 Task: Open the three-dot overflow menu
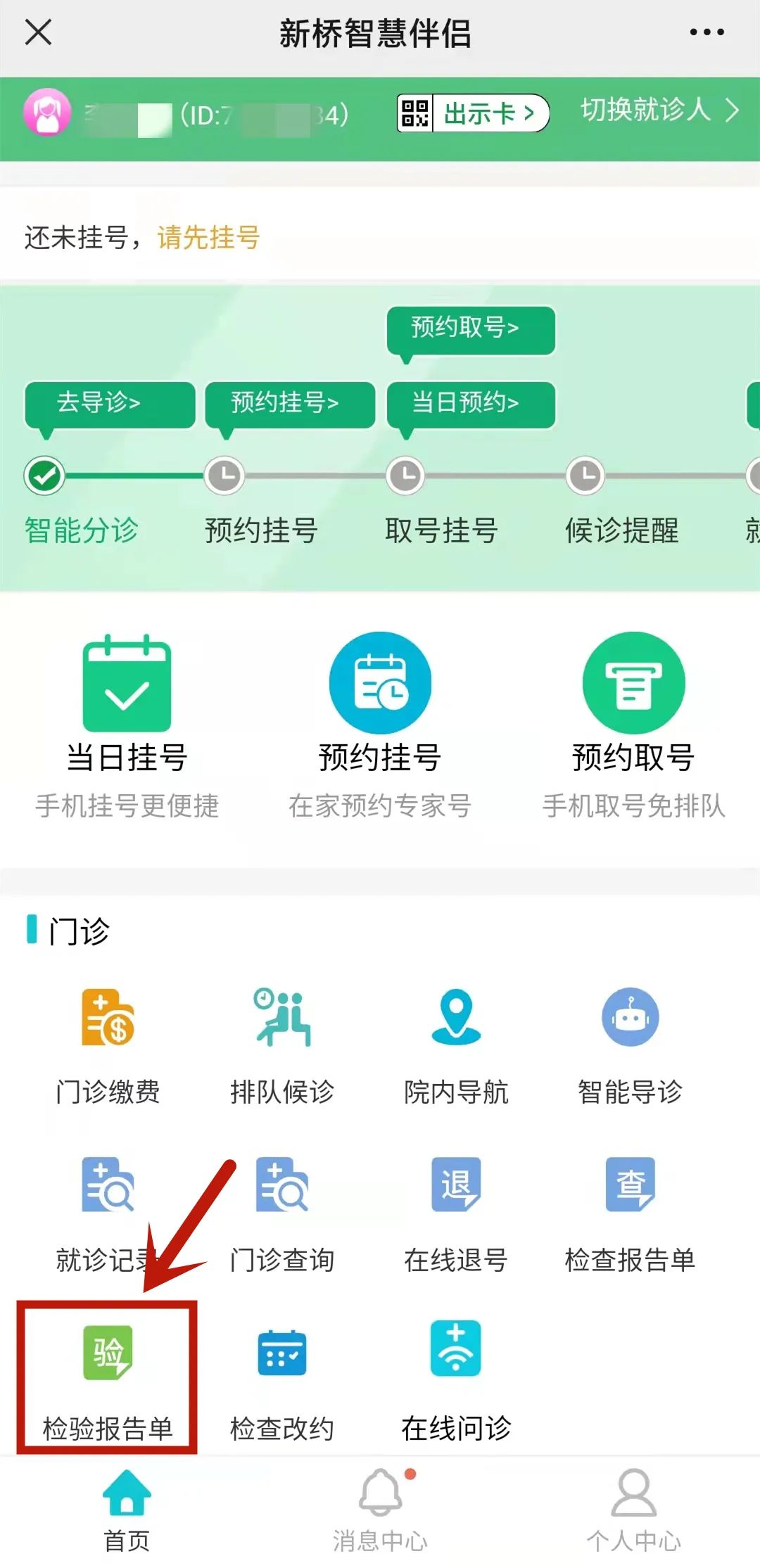click(x=707, y=32)
